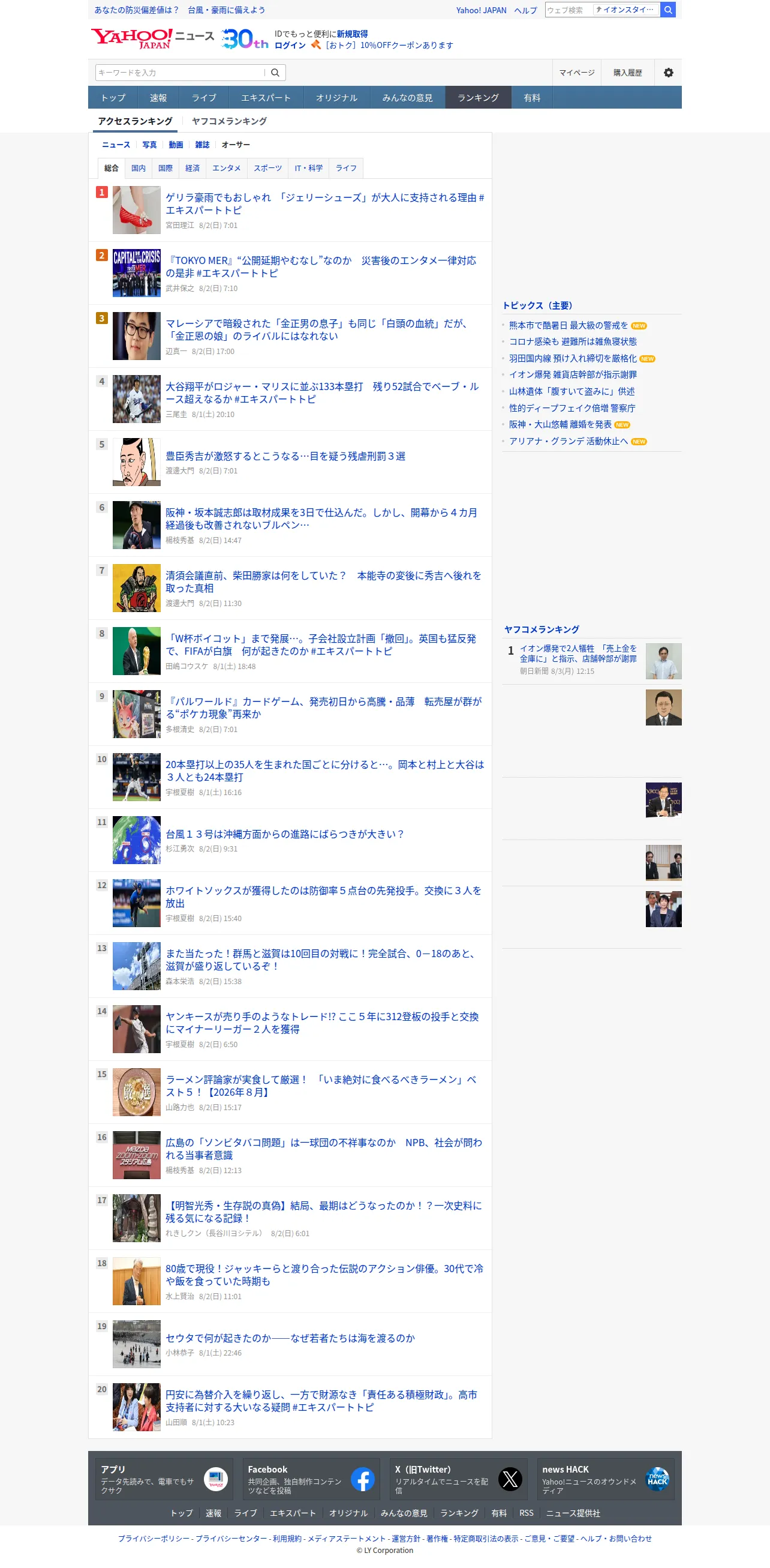Screen dimensions: 770x1568
Task: Open the プライバシーポリシー footer link
Action: [x=154, y=1538]
